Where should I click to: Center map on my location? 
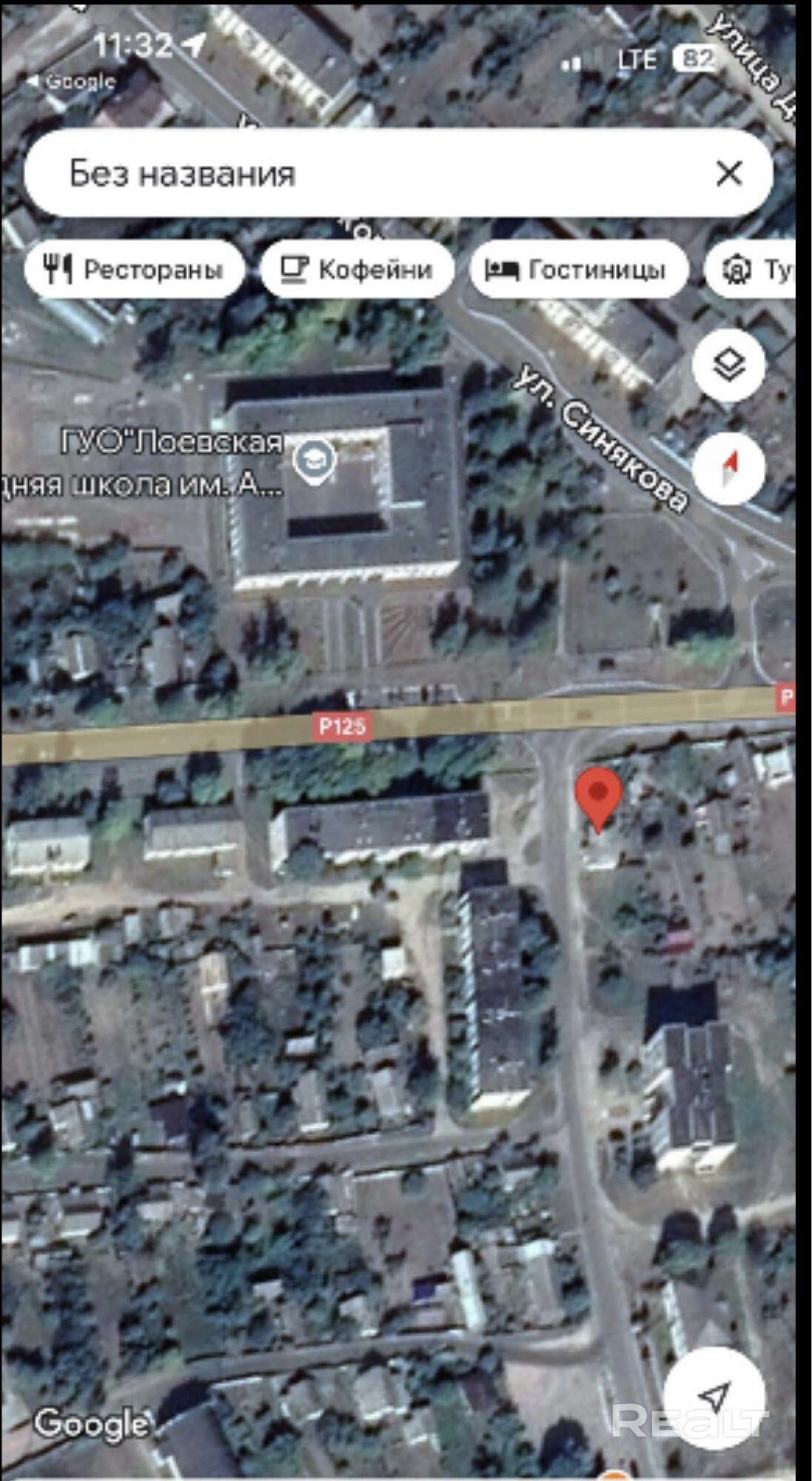pyautogui.click(x=714, y=1396)
